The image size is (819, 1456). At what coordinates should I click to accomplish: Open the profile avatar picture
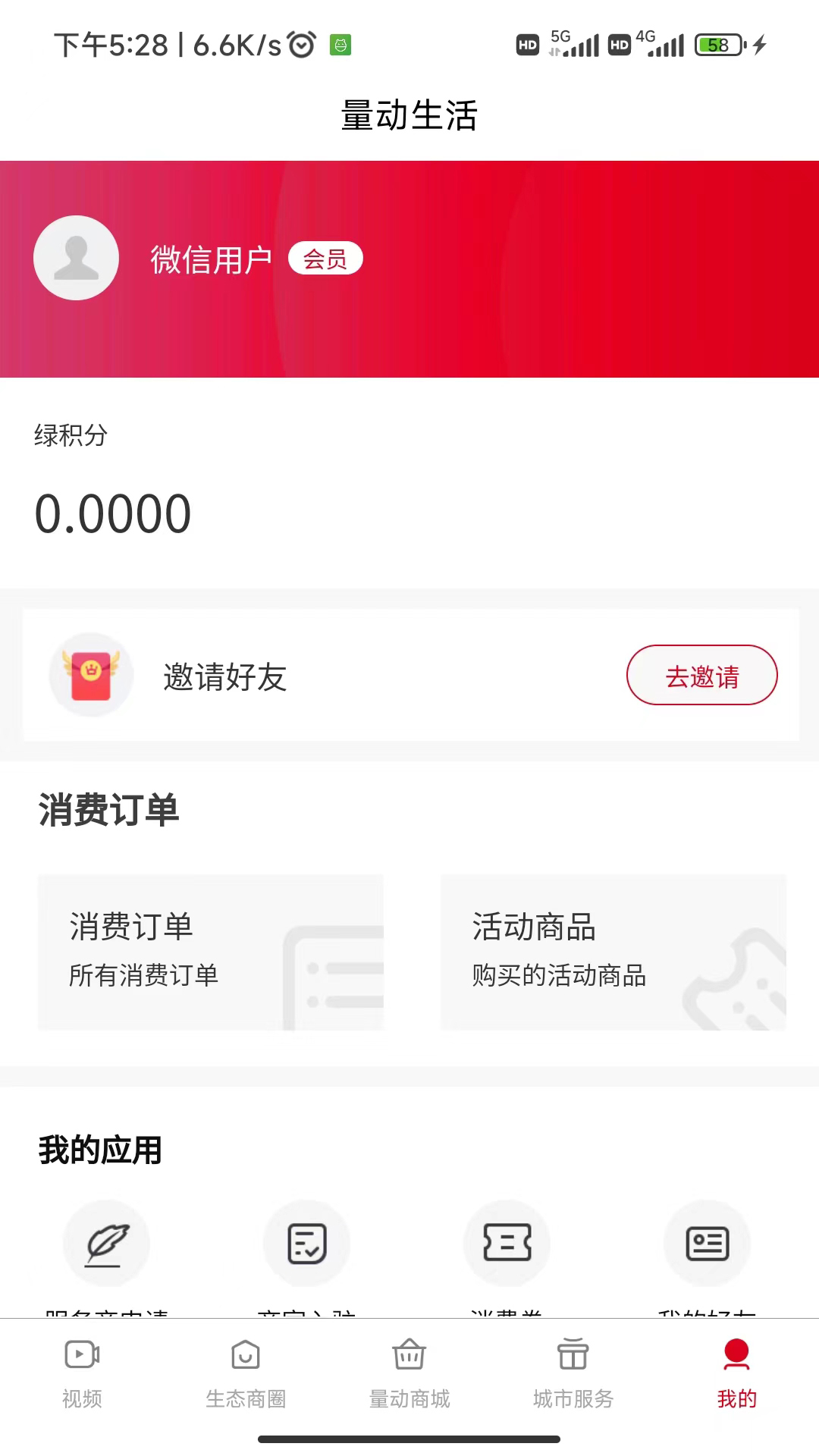[76, 258]
